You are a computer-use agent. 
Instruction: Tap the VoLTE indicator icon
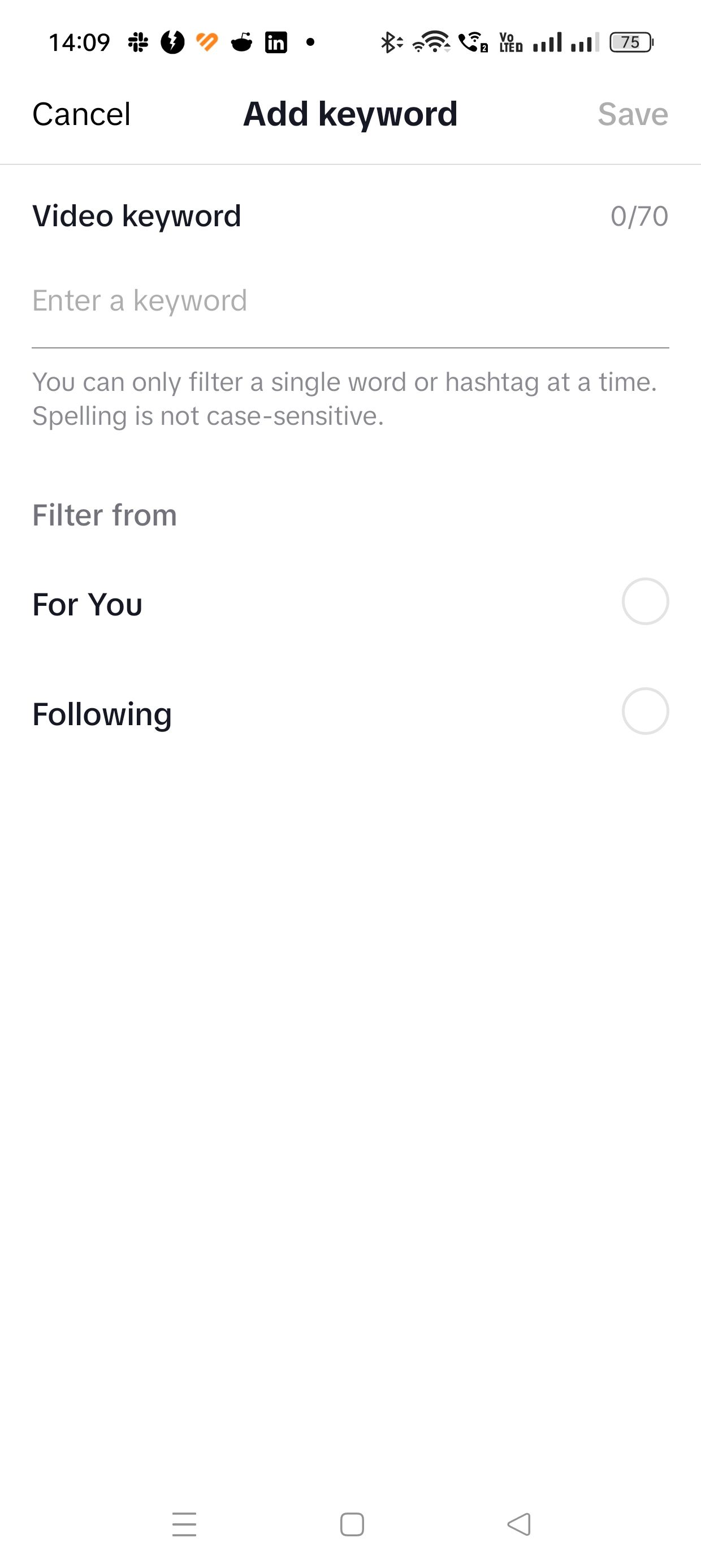click(x=510, y=41)
